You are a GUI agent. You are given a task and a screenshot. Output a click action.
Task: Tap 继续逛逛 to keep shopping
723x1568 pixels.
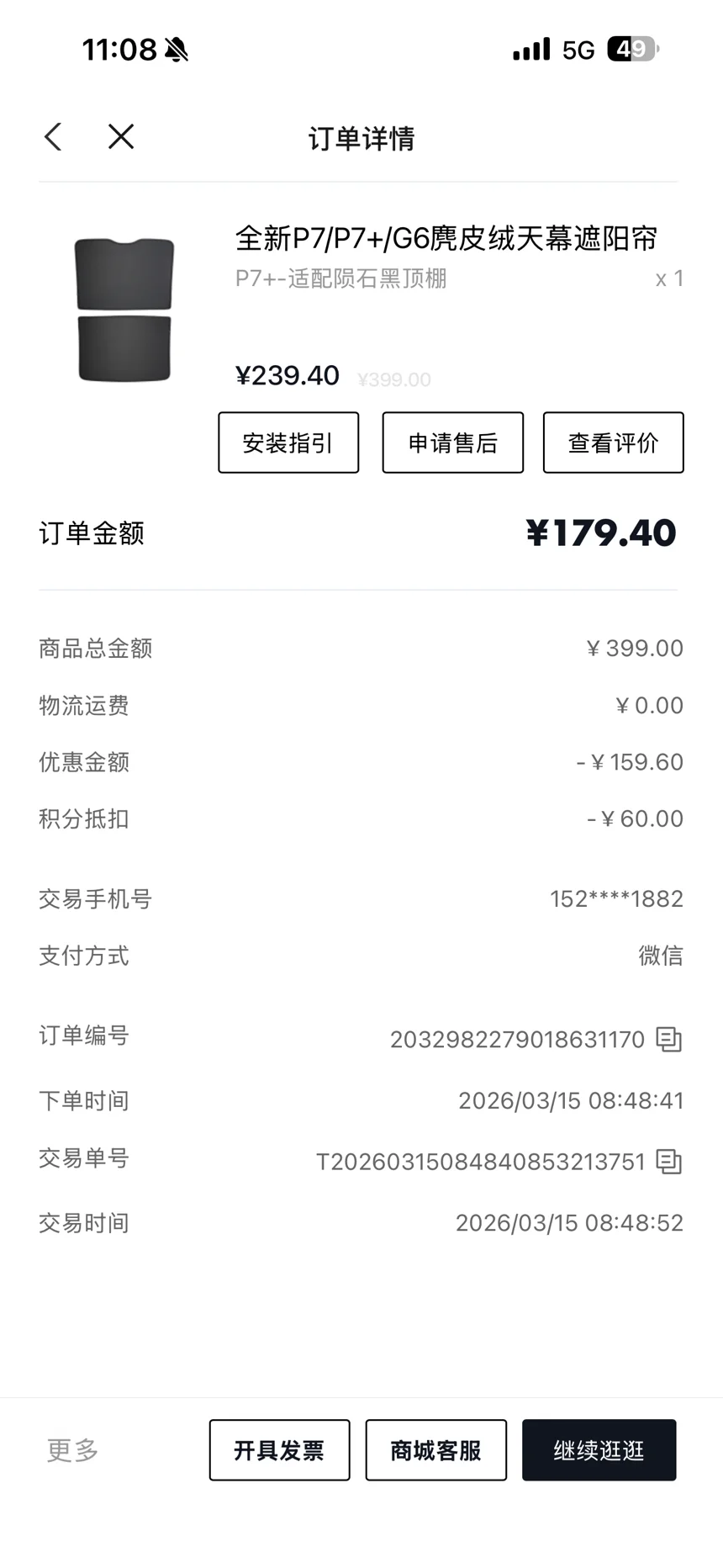point(599,1449)
